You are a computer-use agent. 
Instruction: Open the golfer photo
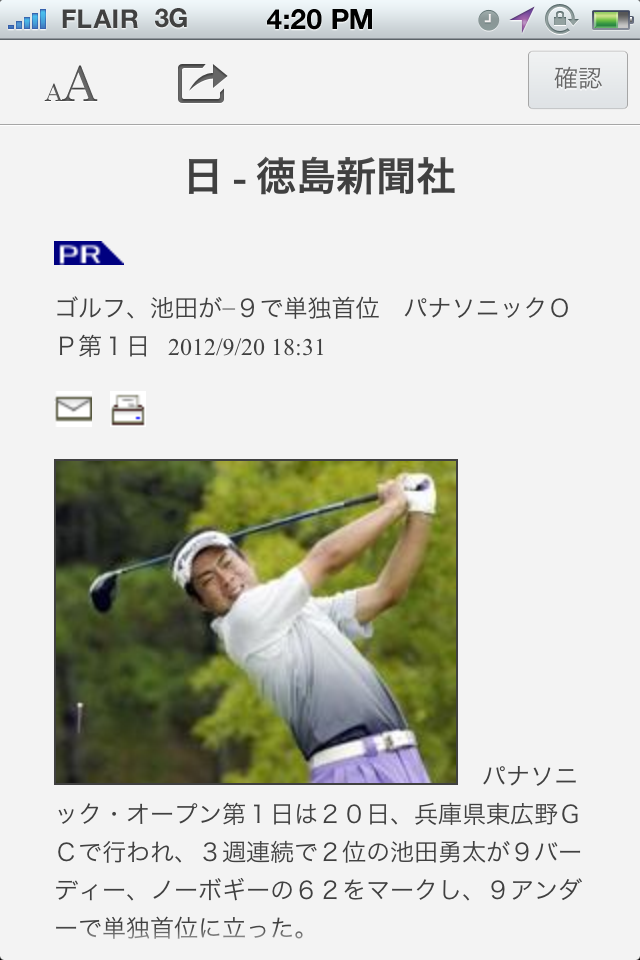(x=256, y=621)
